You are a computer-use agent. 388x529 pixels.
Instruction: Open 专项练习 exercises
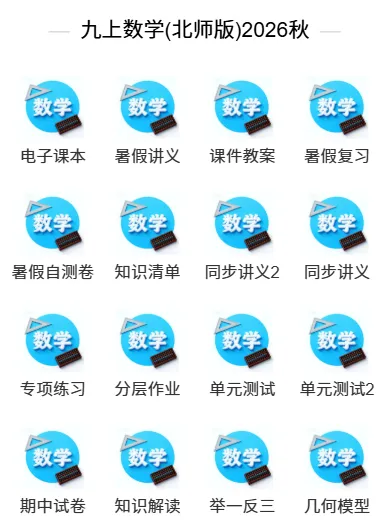53,355
